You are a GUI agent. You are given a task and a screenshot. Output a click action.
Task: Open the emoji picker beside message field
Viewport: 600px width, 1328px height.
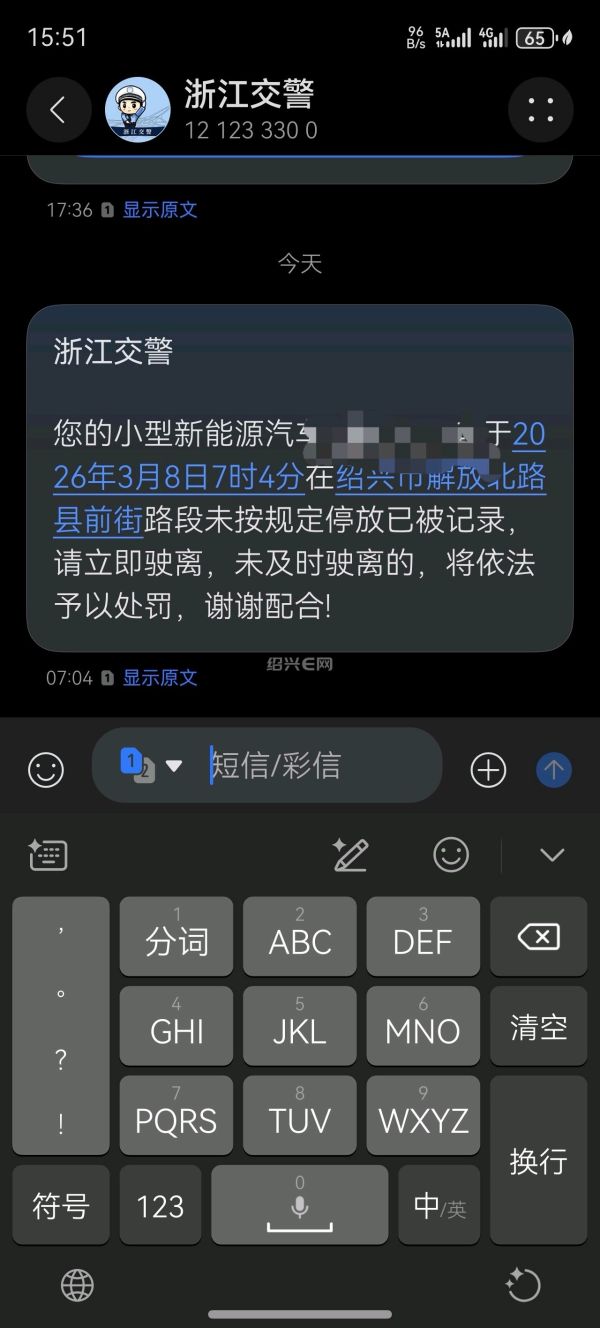point(45,769)
